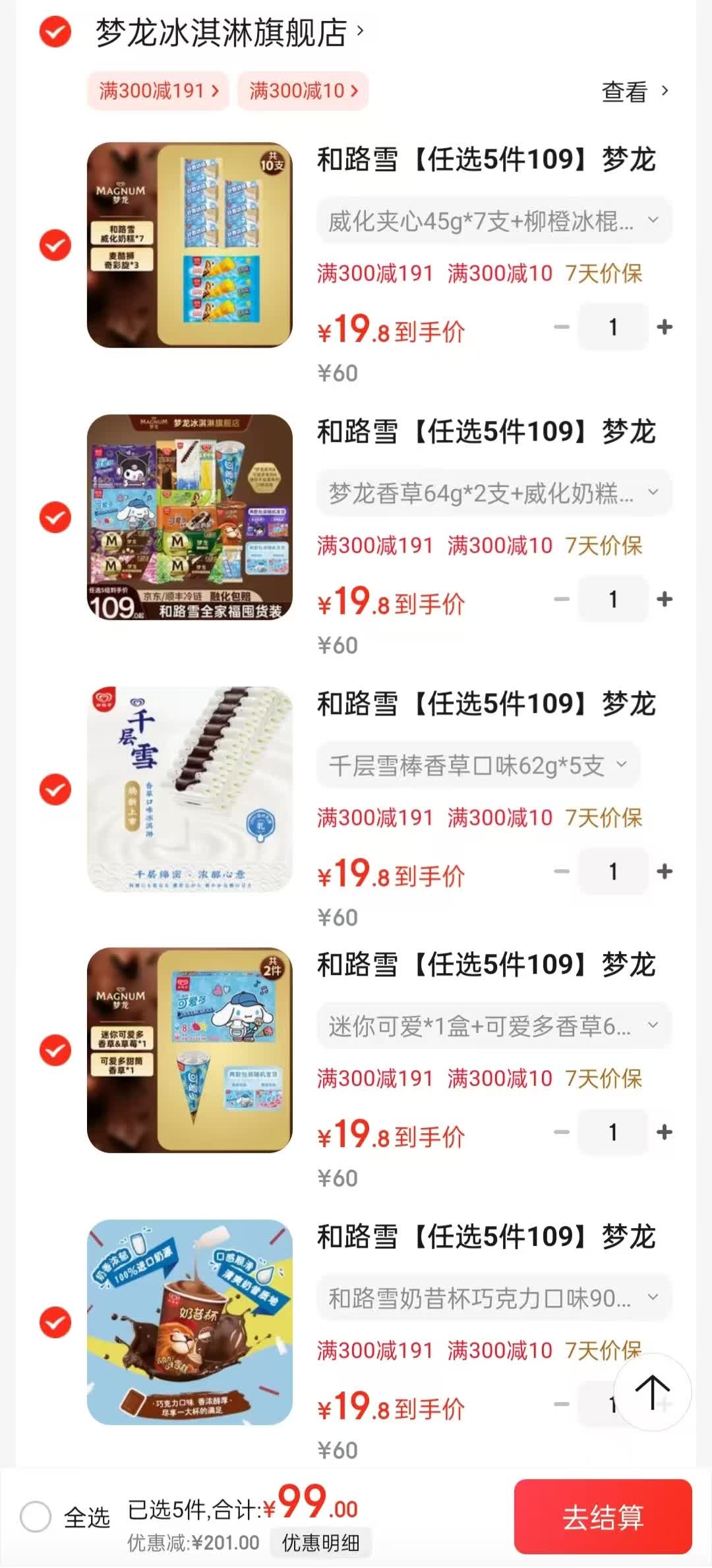
Task: Open the 满300减10 coupon tag
Action: pos(301,91)
